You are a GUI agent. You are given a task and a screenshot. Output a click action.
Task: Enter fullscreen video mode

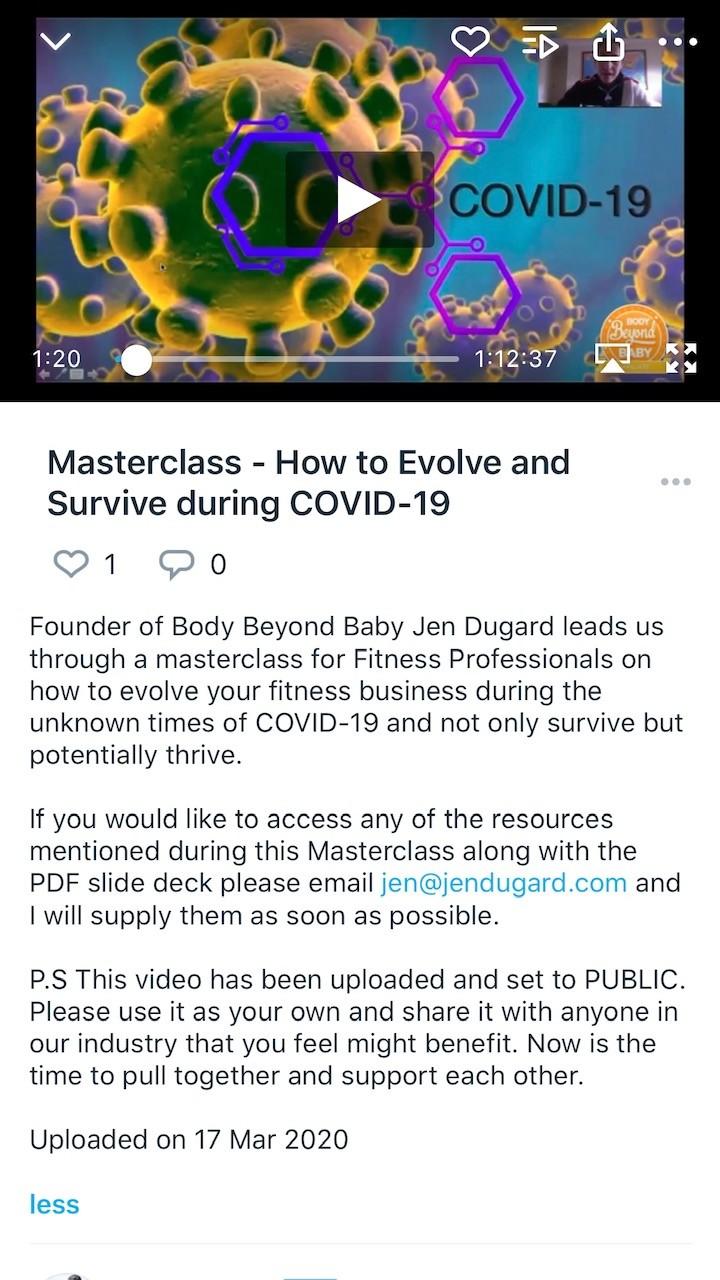pyautogui.click(x=680, y=358)
